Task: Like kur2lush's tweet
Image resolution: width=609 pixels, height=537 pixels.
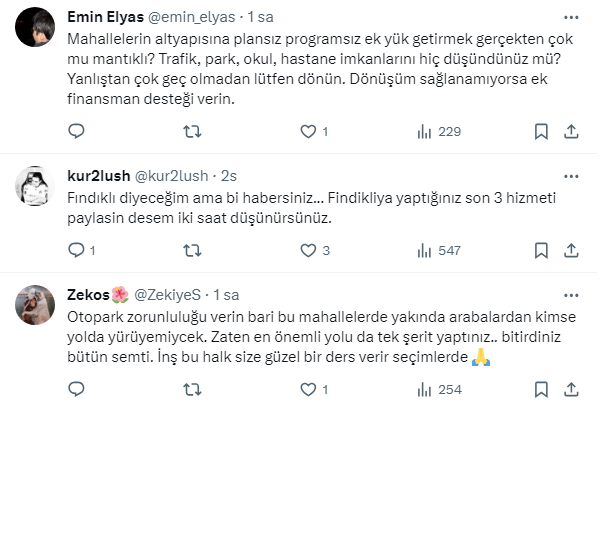Action: click(308, 250)
